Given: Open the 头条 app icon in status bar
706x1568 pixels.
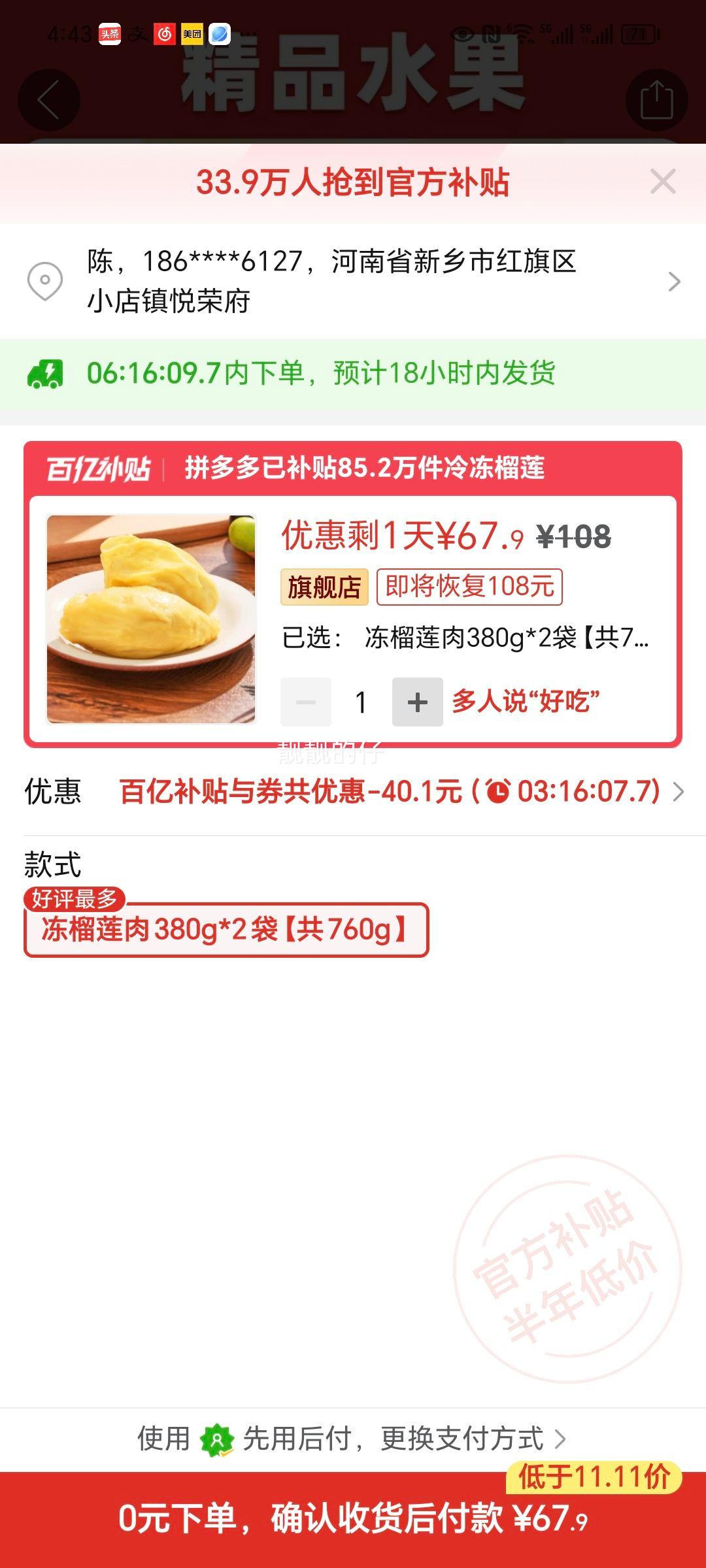Looking at the screenshot, I should click(110, 33).
